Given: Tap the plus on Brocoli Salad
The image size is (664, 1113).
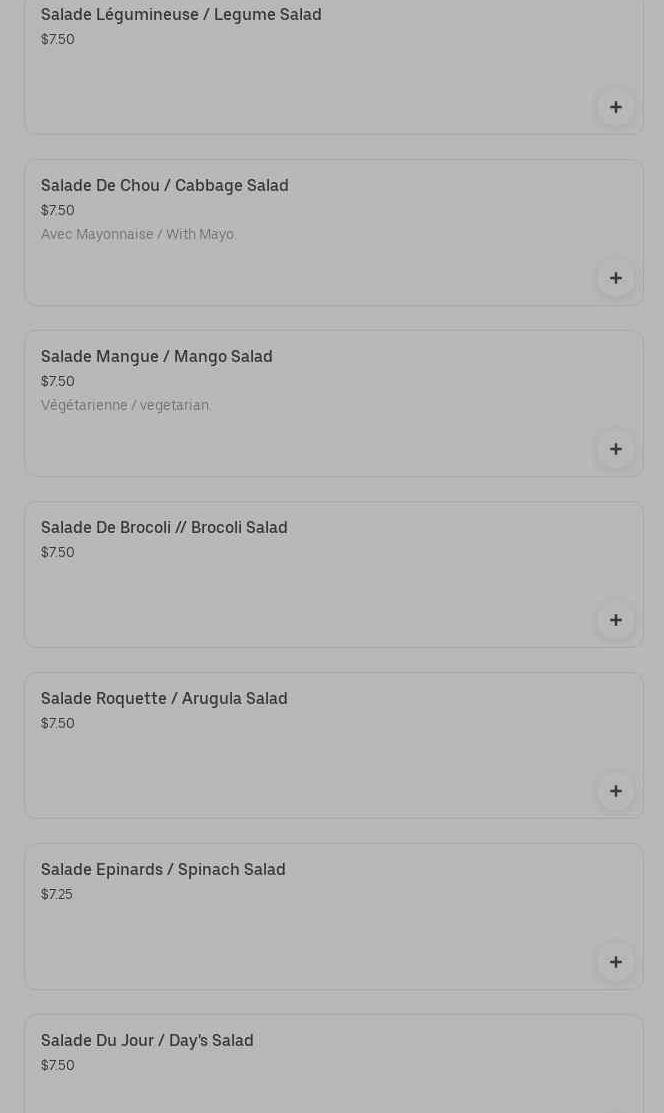Looking at the screenshot, I should (616, 620).
